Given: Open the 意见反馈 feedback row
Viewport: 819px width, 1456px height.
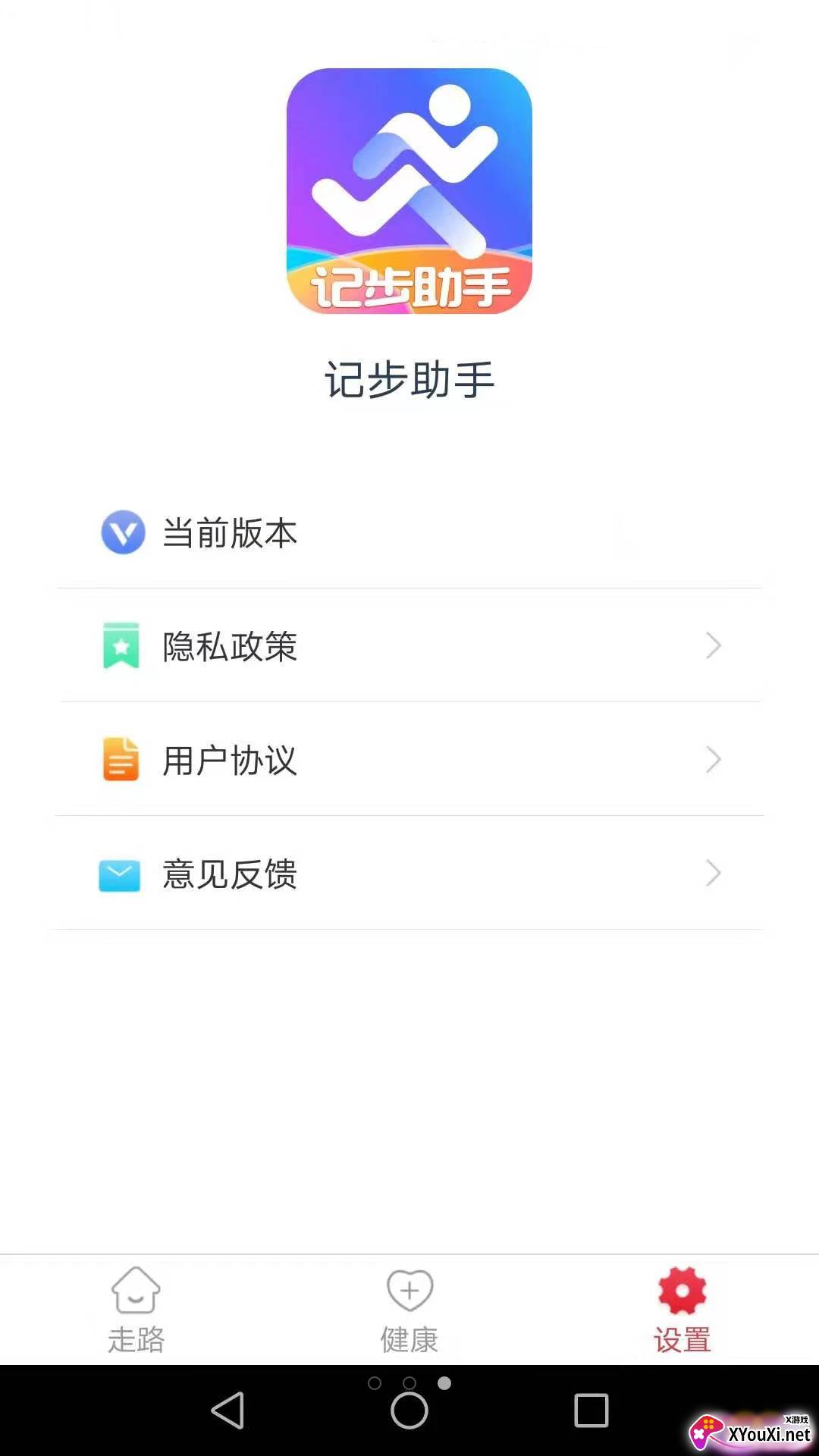Looking at the screenshot, I should click(409, 873).
